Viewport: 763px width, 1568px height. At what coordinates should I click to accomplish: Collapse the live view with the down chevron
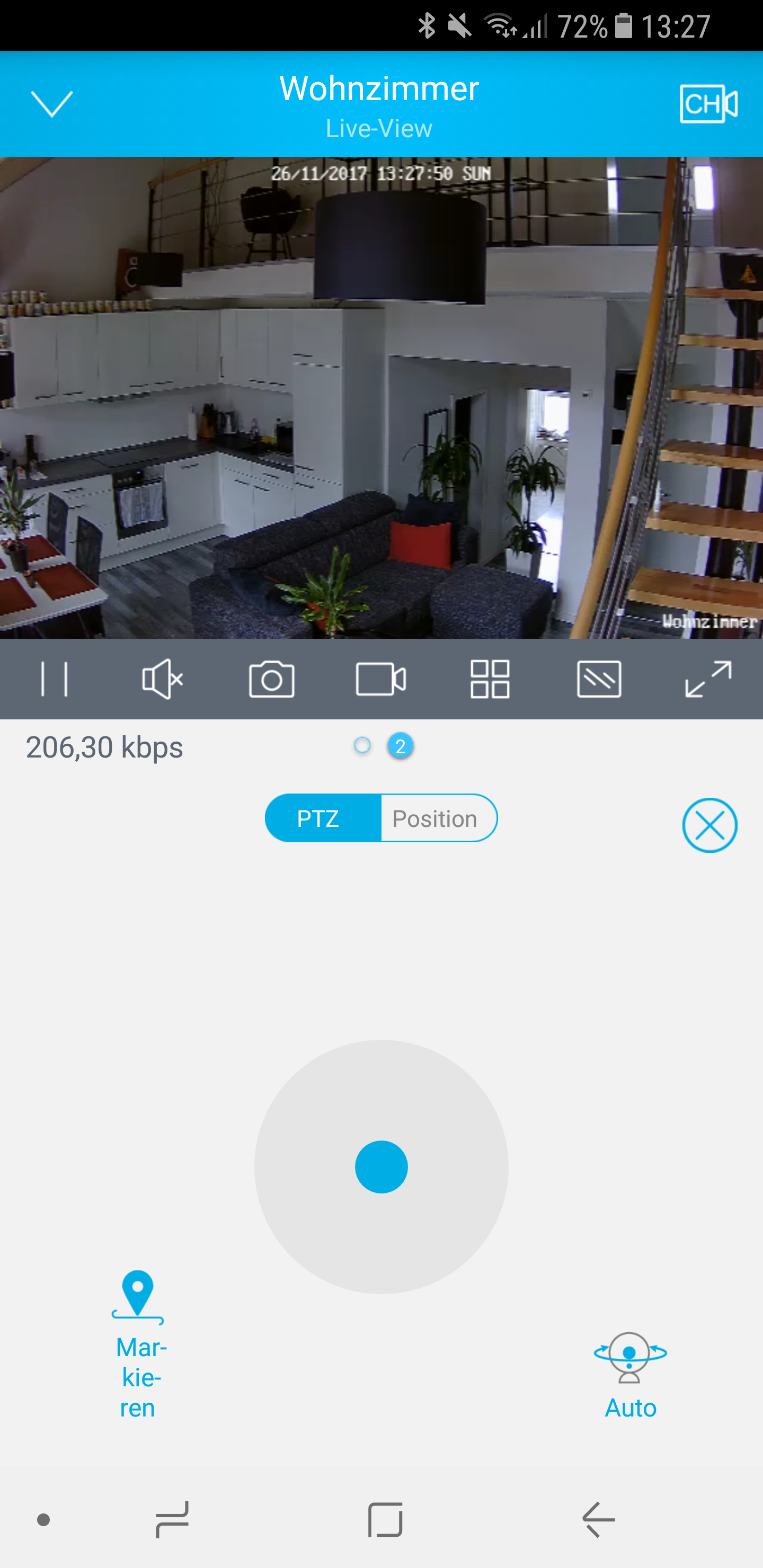(52, 103)
